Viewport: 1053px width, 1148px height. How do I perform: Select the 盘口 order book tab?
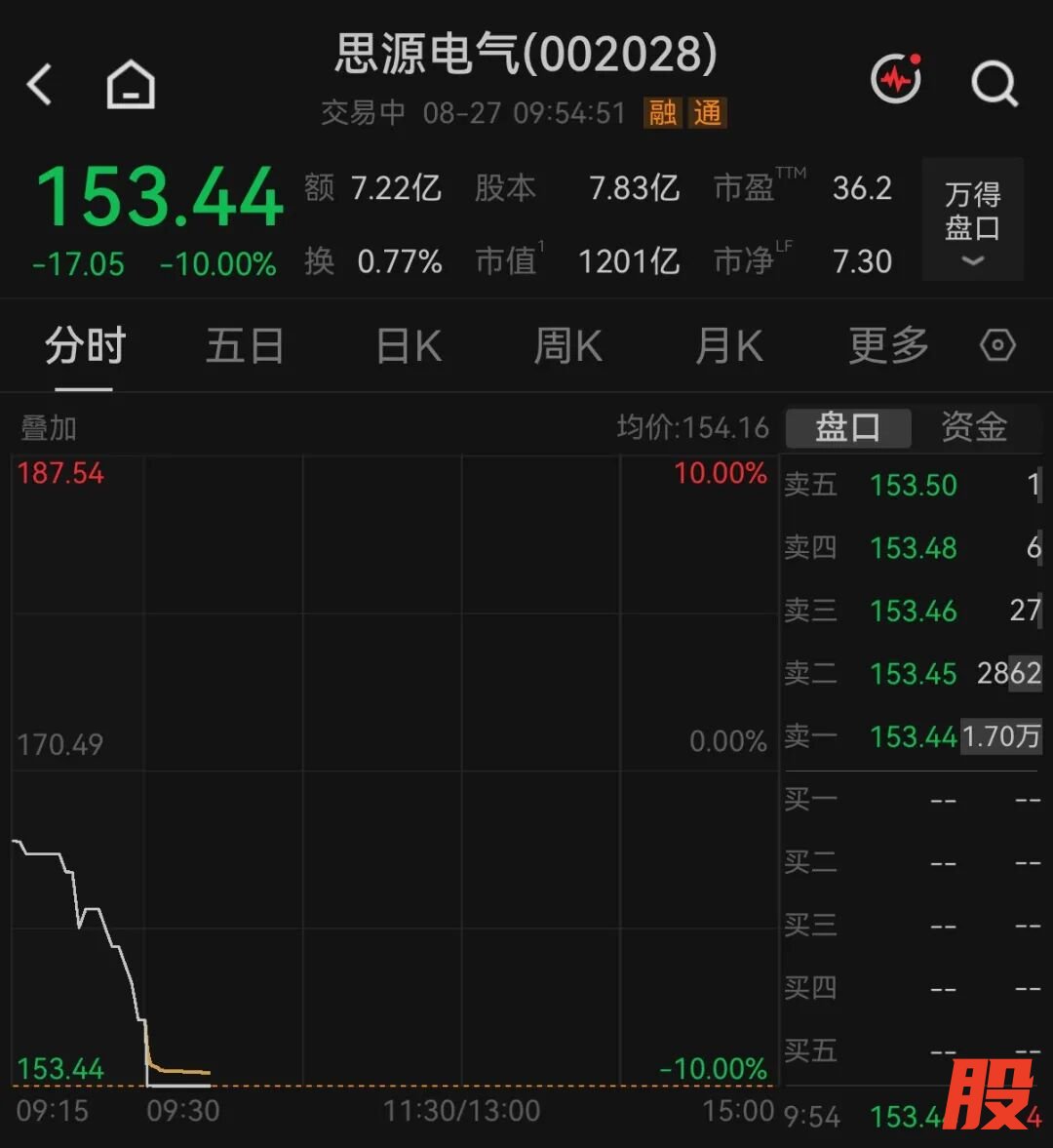(x=848, y=427)
